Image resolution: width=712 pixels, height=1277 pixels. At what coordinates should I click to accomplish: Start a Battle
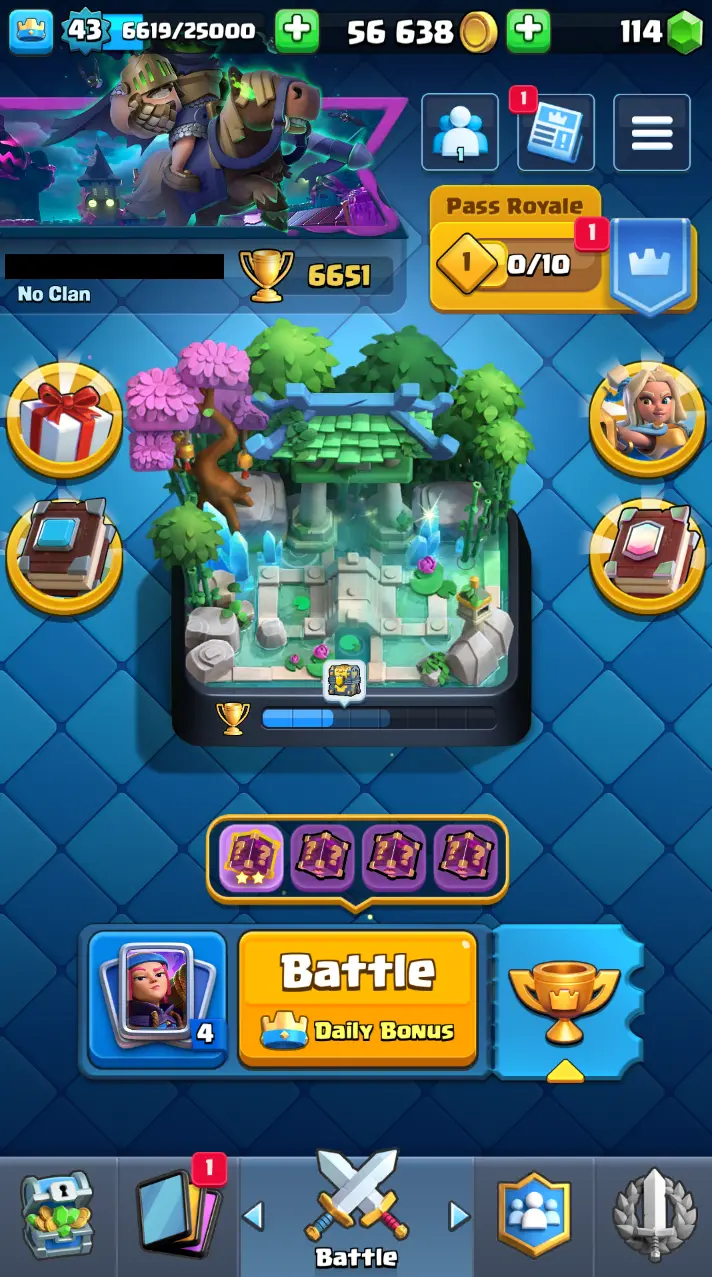point(357,997)
